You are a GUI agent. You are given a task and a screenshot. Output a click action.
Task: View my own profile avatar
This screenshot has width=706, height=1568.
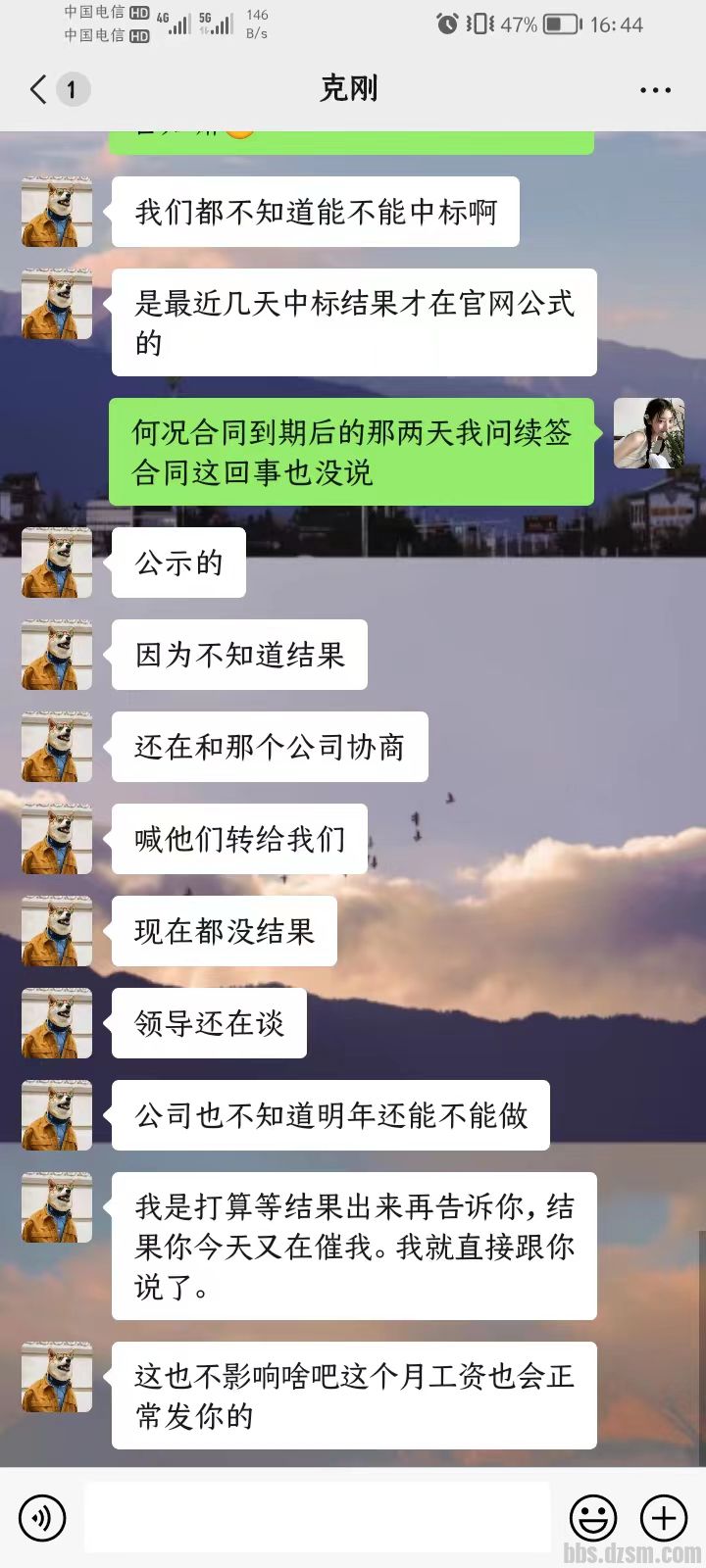[648, 433]
